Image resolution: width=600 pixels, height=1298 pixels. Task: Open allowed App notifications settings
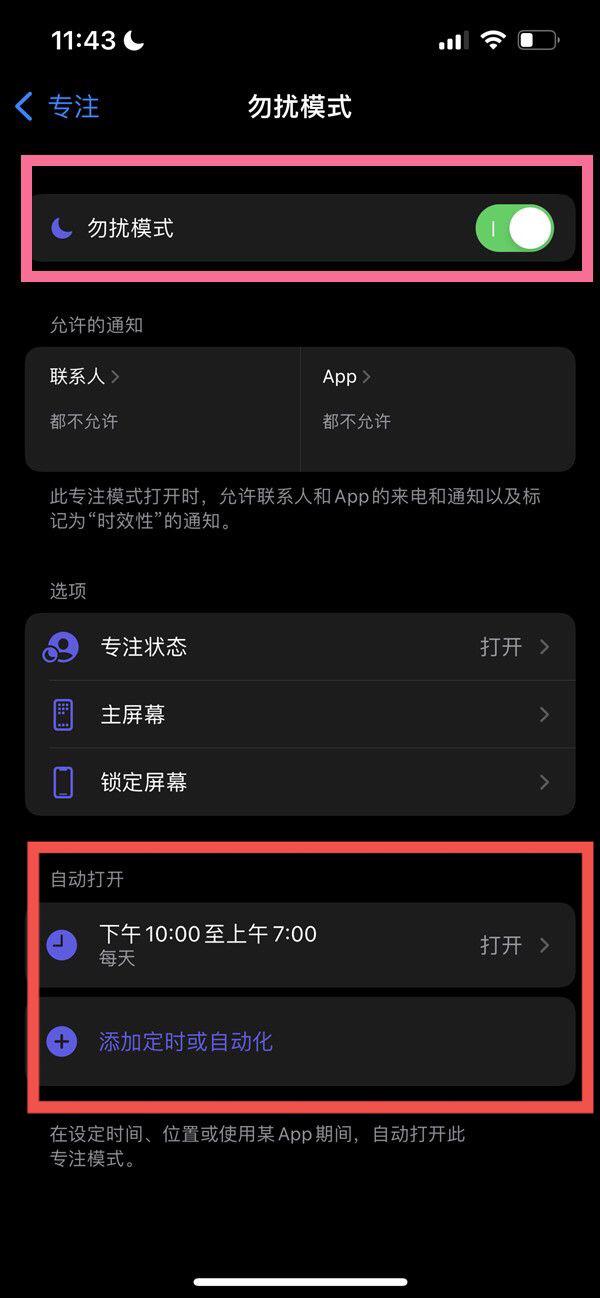pos(438,409)
